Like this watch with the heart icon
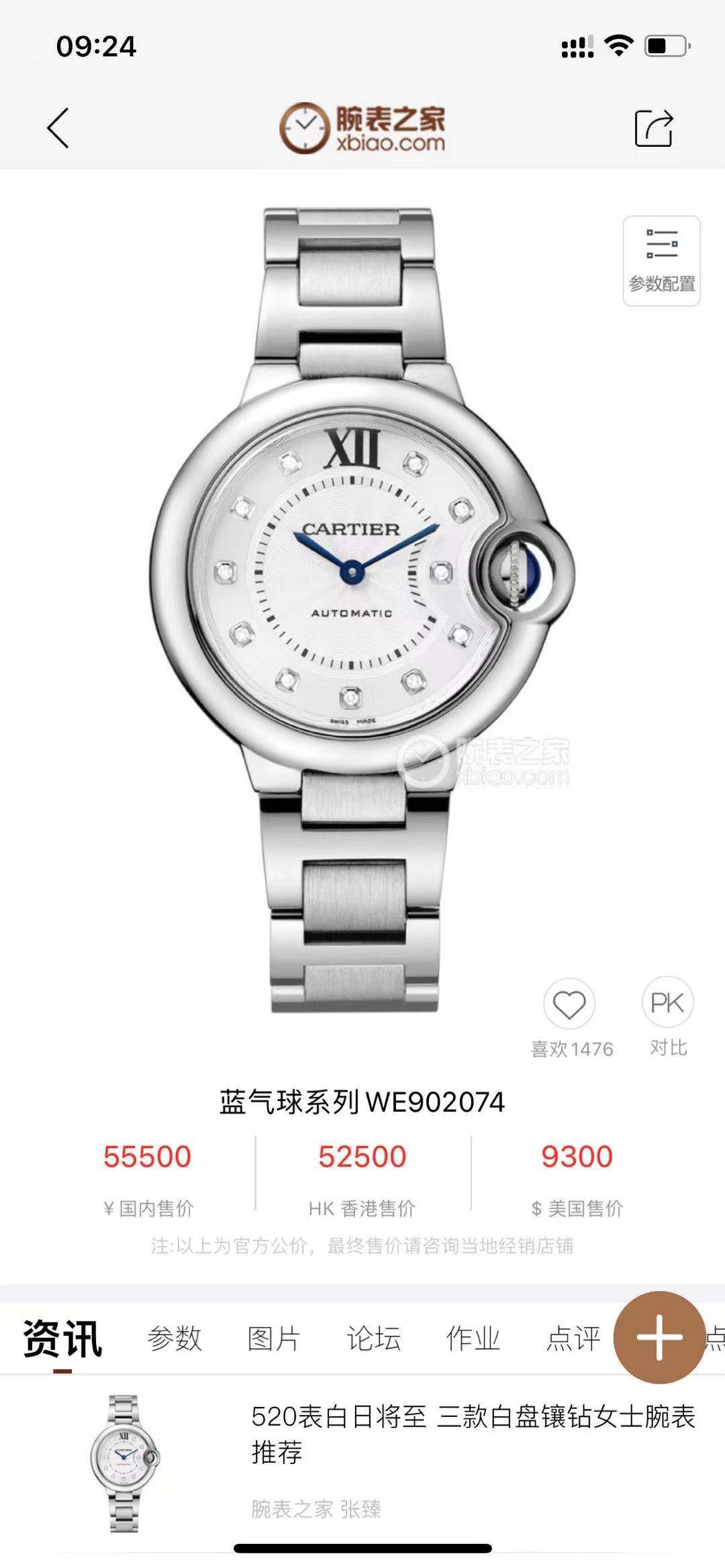The image size is (725, 1568). [569, 1004]
